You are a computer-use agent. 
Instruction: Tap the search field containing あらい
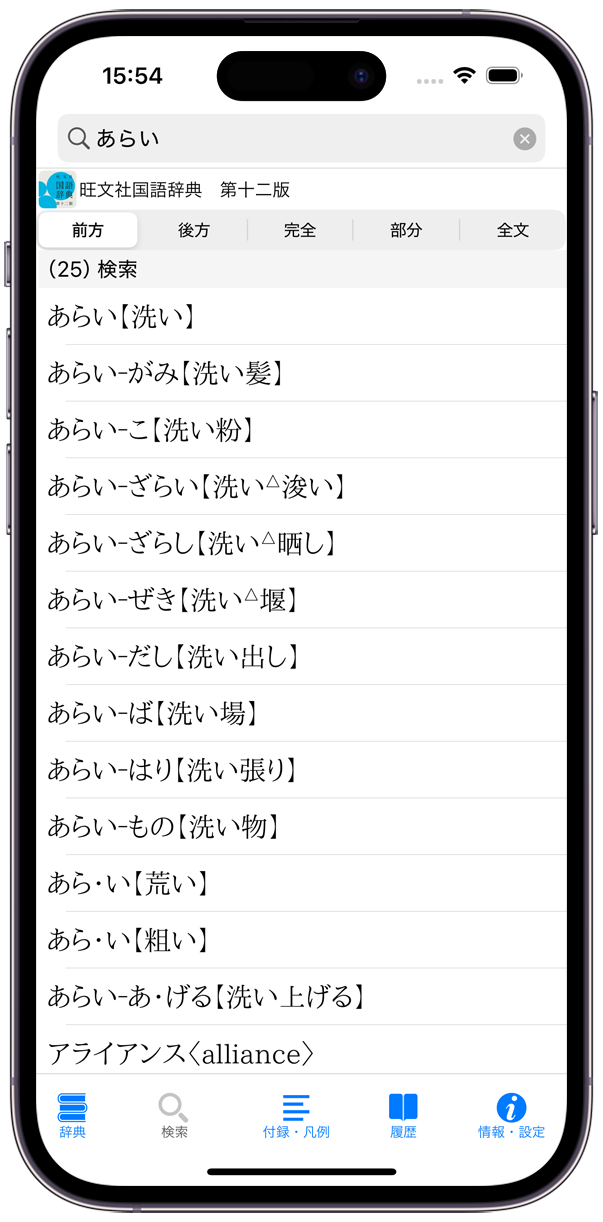(x=290, y=139)
